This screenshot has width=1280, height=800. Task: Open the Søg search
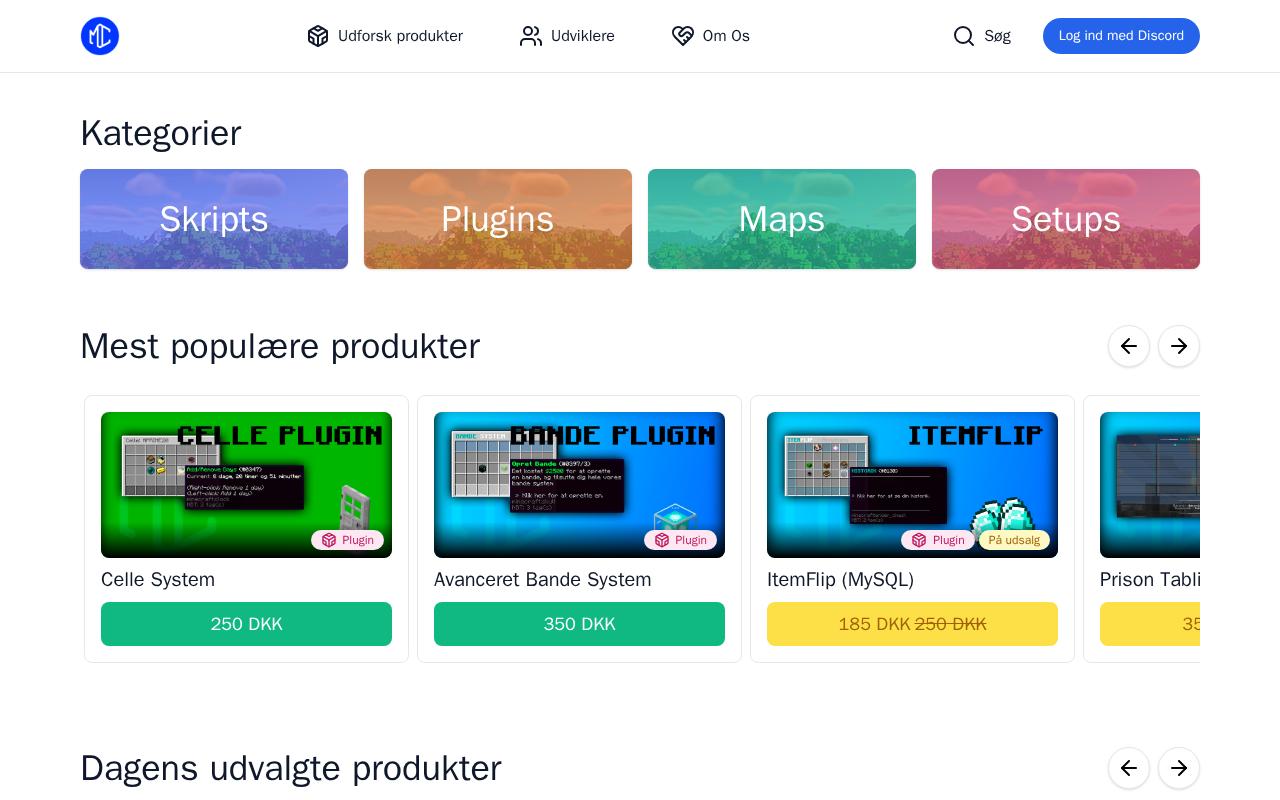coord(982,36)
